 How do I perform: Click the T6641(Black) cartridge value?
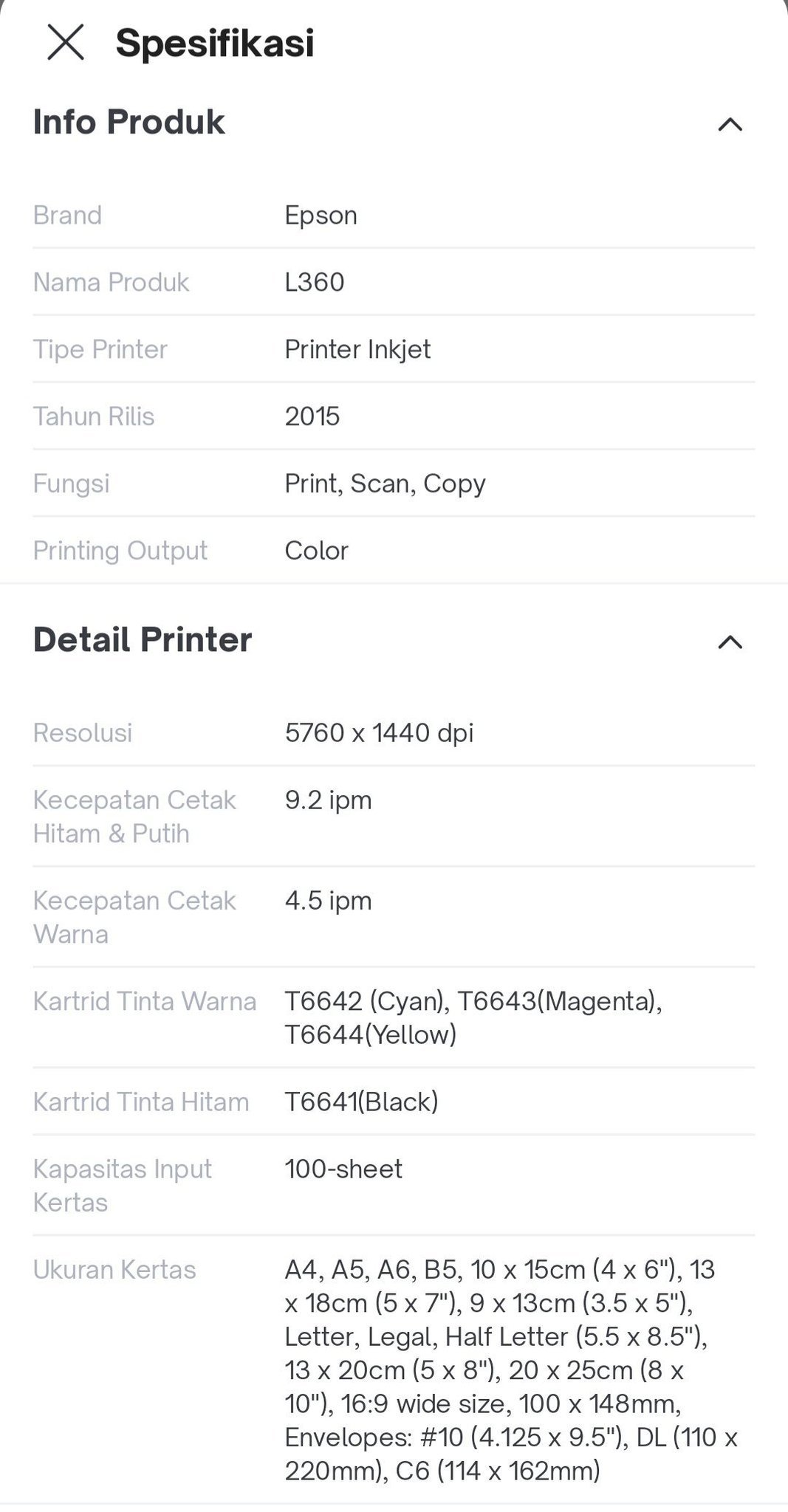click(360, 1101)
